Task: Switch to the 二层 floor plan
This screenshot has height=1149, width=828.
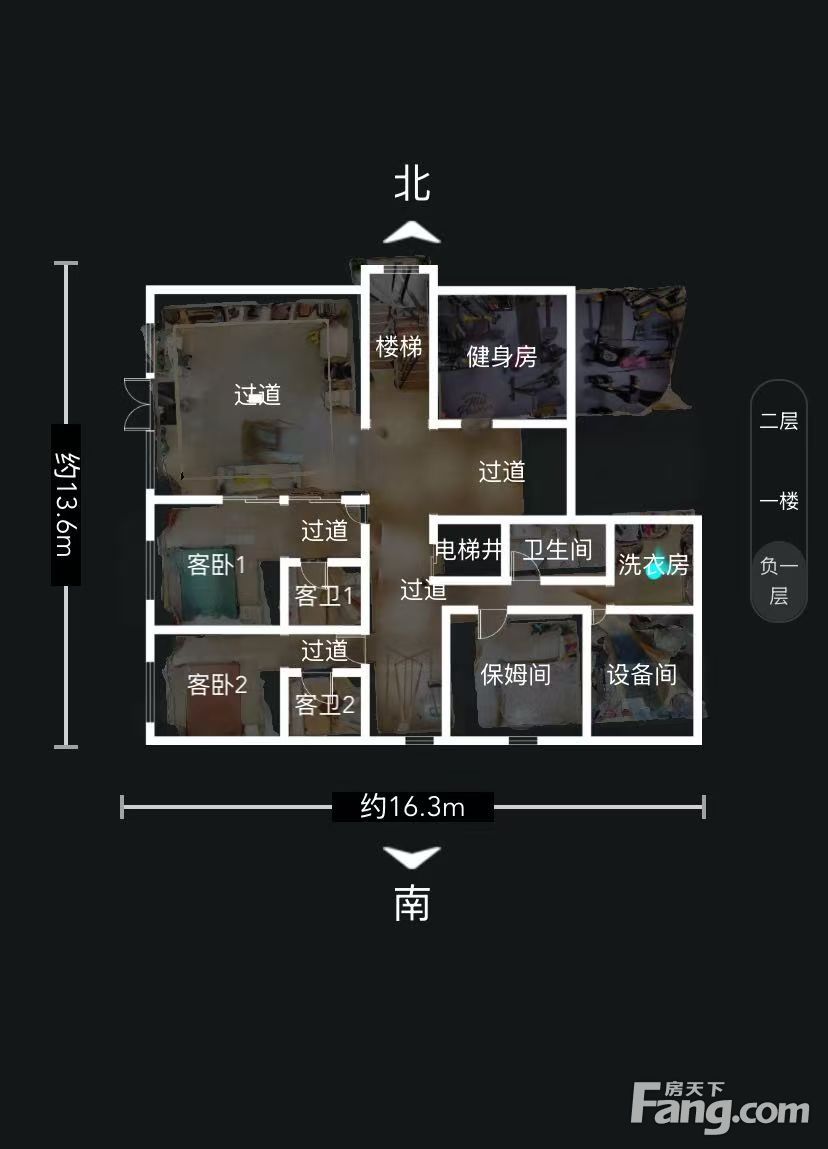Action: coord(778,421)
